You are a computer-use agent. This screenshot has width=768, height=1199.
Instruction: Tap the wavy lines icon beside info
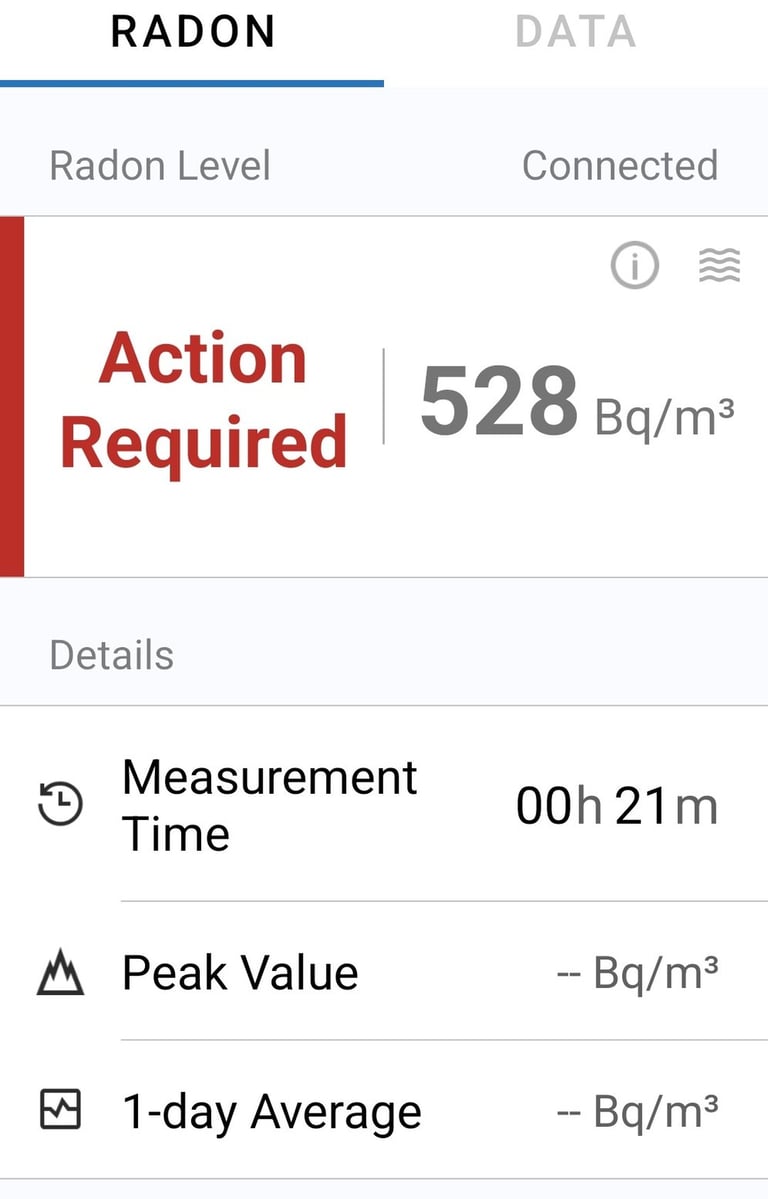tap(719, 266)
